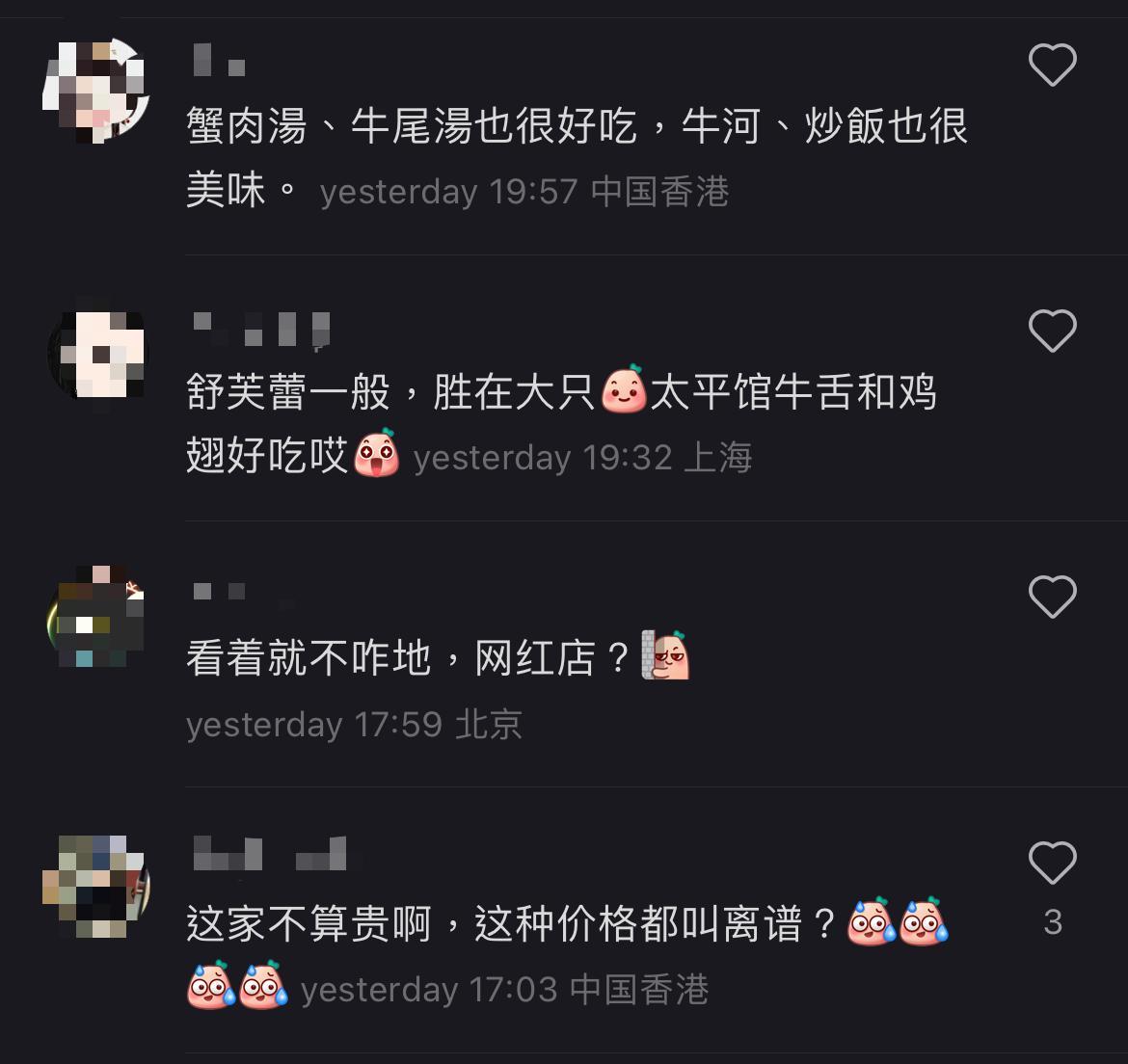View profile of the 这家不算贵啊 commenter
This screenshot has width=1128, height=1064.
pyautogui.click(x=95, y=886)
